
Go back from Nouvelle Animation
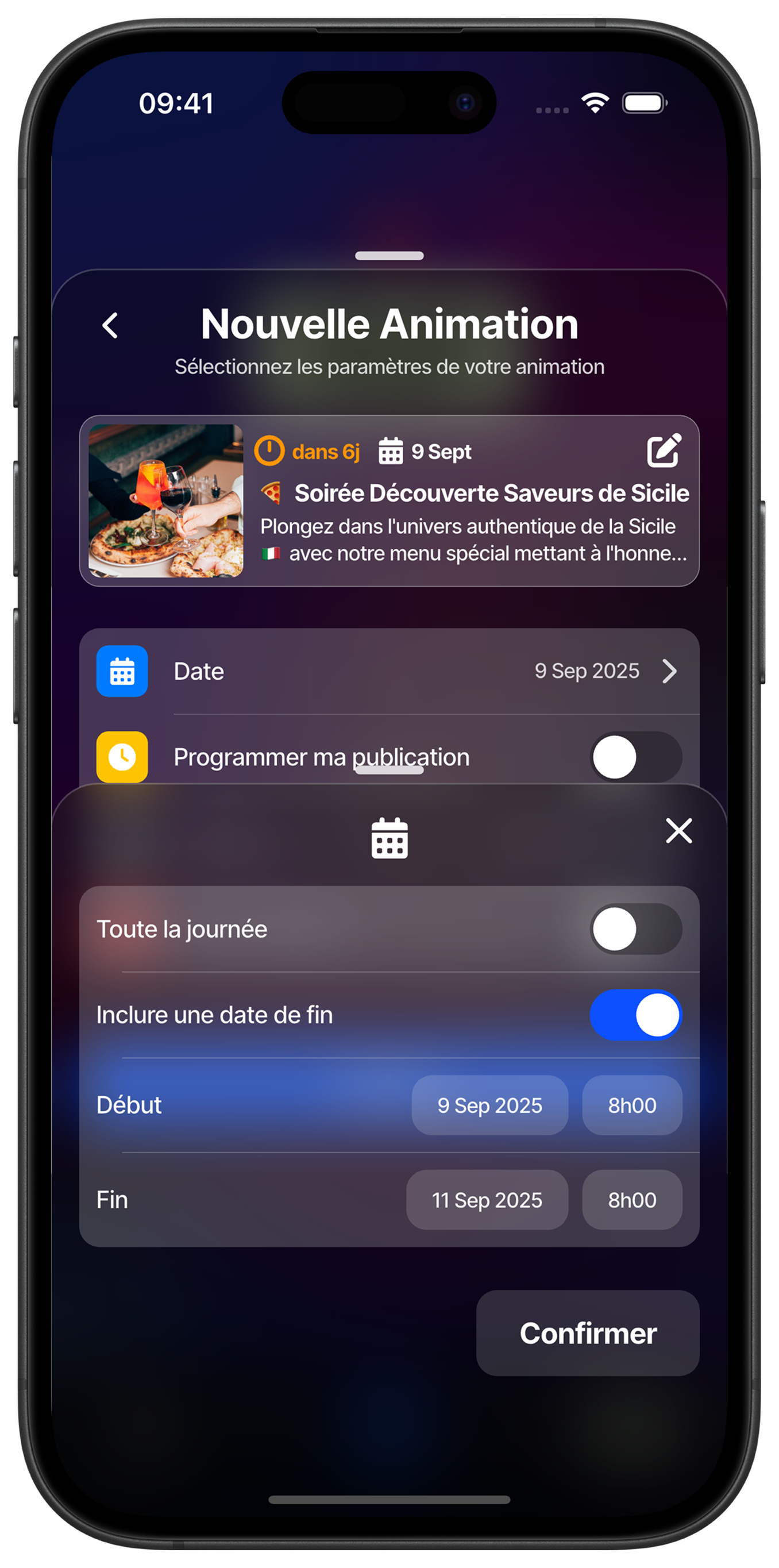click(x=110, y=325)
